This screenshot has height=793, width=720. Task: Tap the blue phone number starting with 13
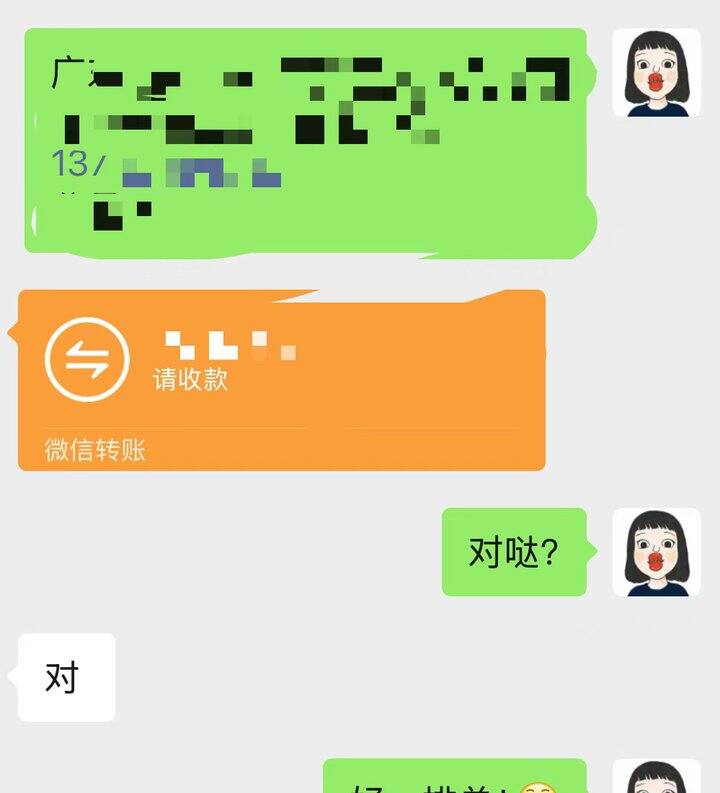click(x=165, y=165)
